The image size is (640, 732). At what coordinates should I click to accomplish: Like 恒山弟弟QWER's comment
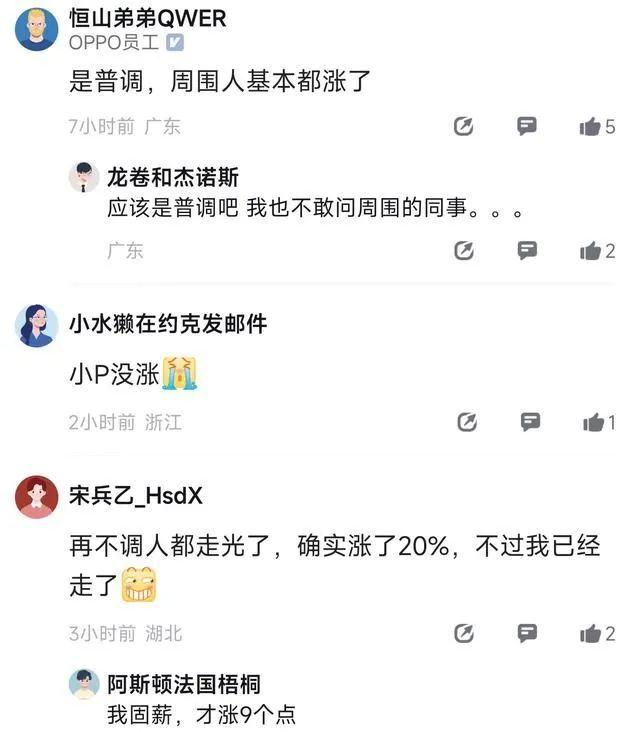590,127
